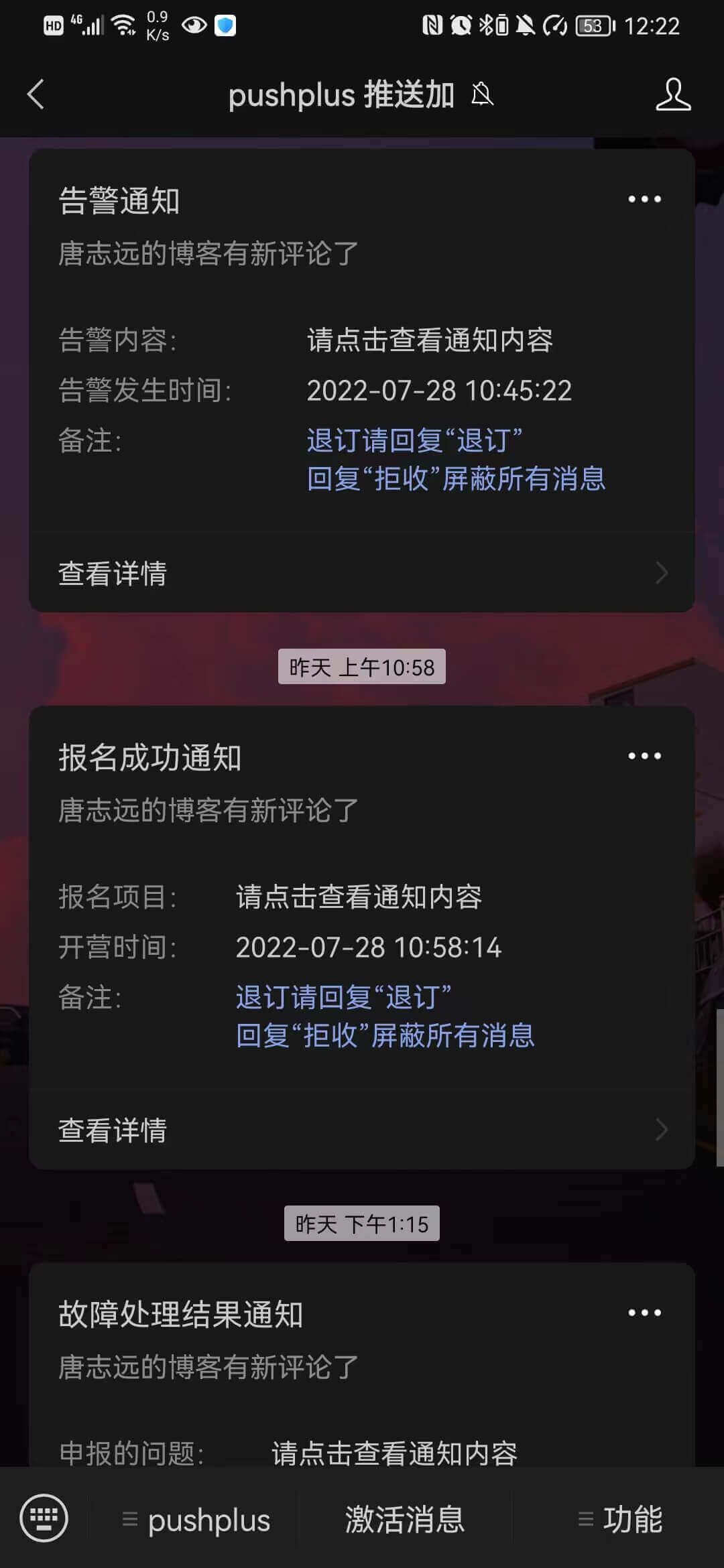Tap the back arrow to leave the chat
This screenshot has width=724, height=1568.
36,94
